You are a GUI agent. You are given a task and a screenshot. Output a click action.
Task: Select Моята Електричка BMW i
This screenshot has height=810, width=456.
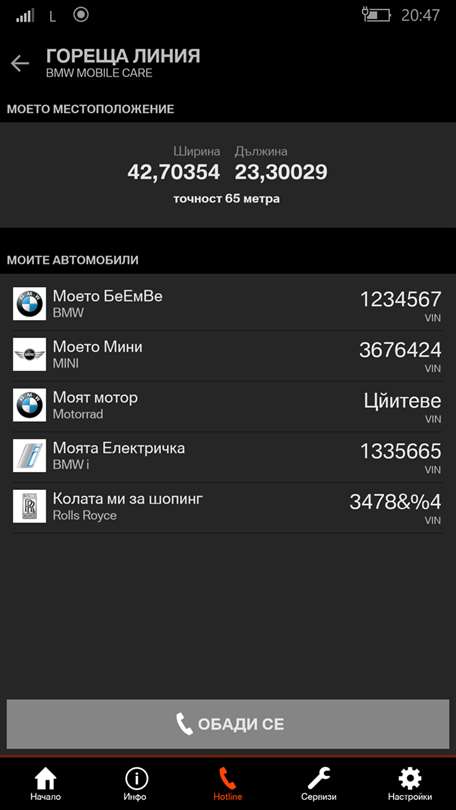[x=228, y=456]
